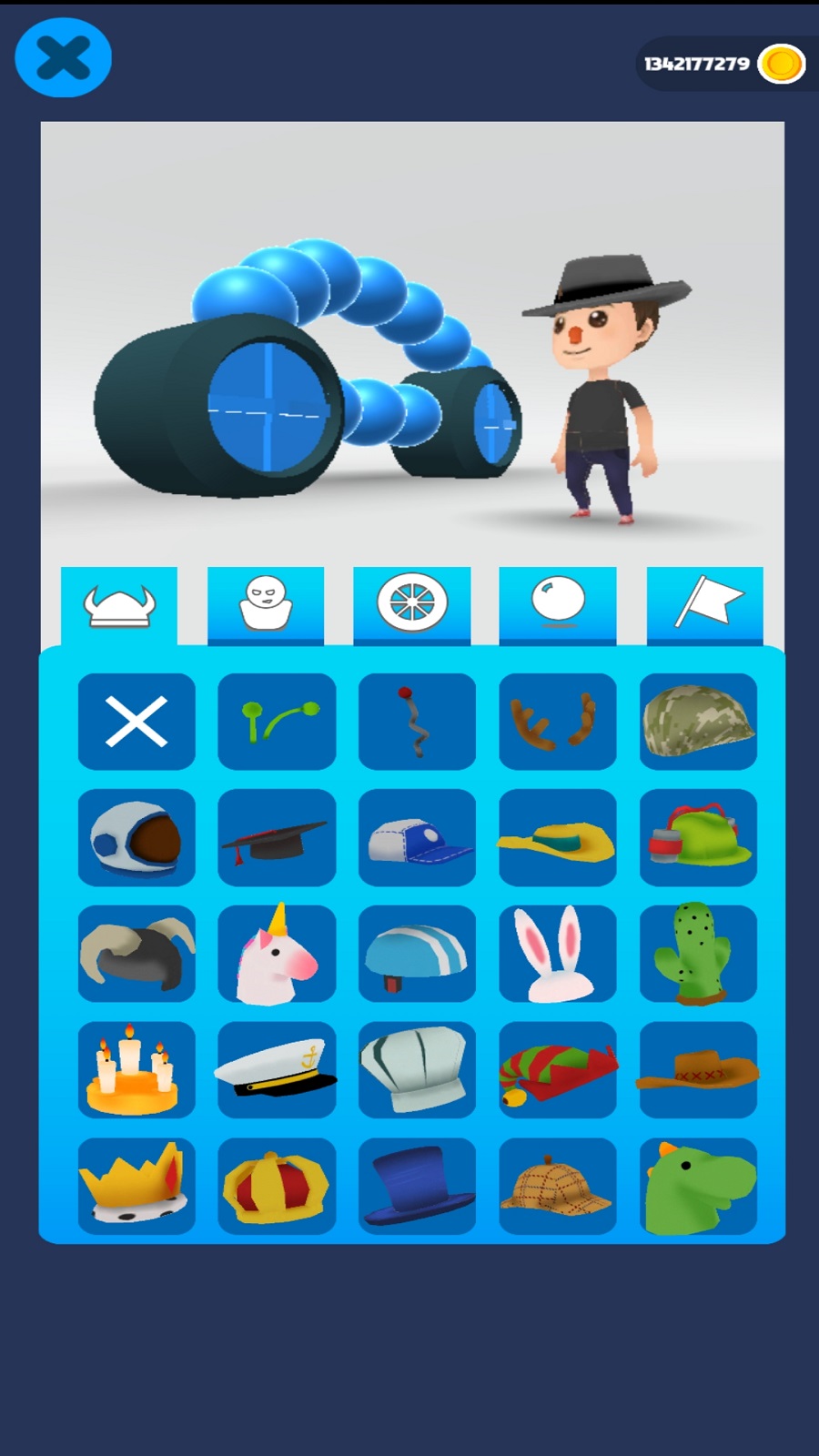Select the green alien antennae
The height and width of the screenshot is (1456, 819).
click(277, 722)
